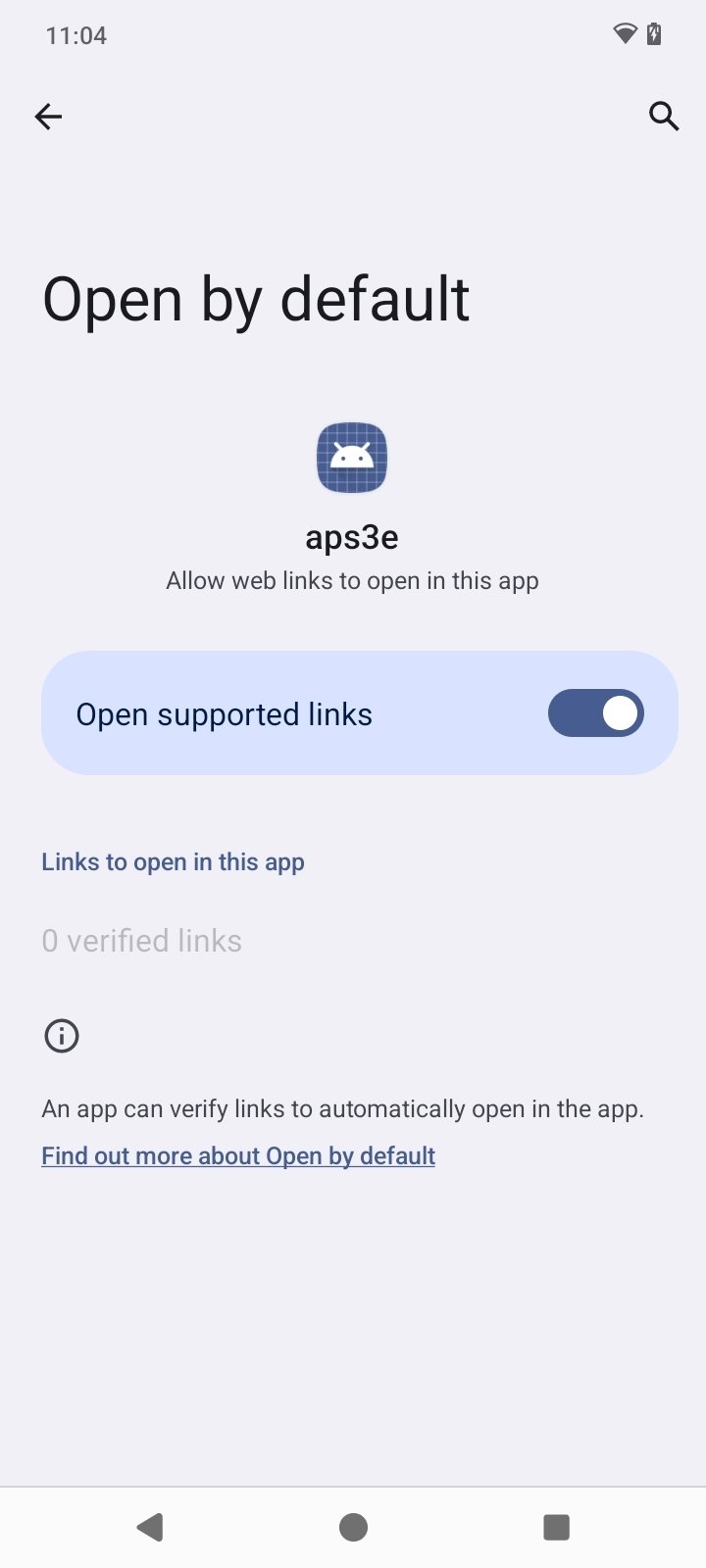Tap the system home button
Viewport: 706px width, 1568px height.
click(353, 1527)
